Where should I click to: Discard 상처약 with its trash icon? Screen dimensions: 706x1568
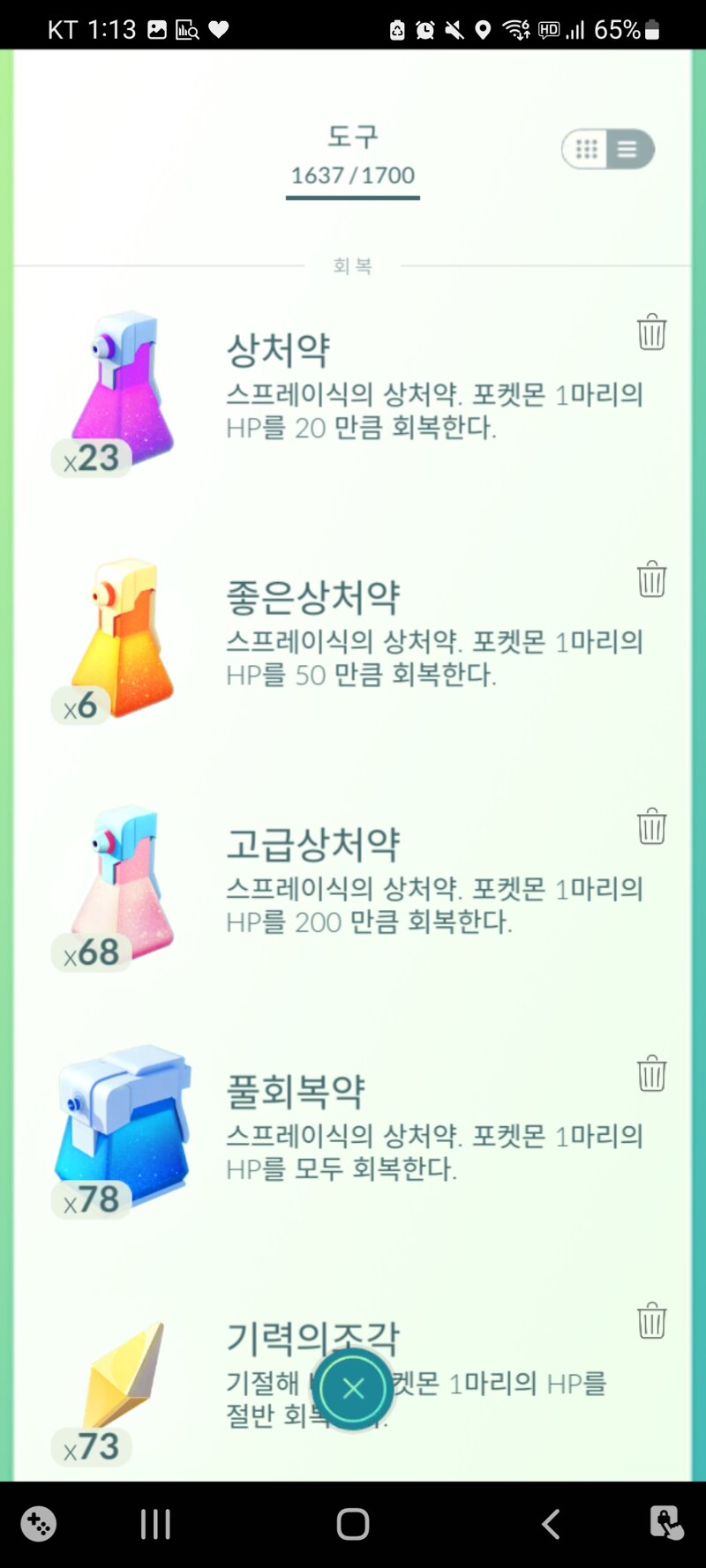(651, 332)
